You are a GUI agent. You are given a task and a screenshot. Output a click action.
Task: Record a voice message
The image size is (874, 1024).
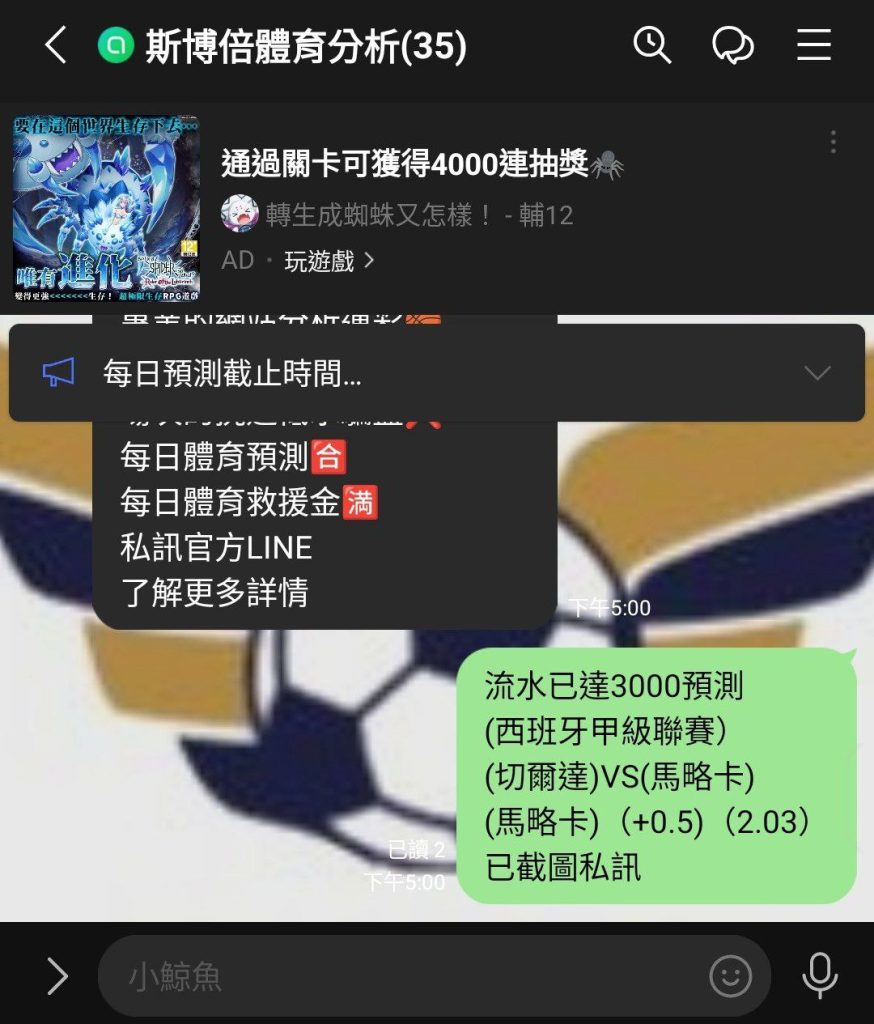pyautogui.click(x=820, y=974)
